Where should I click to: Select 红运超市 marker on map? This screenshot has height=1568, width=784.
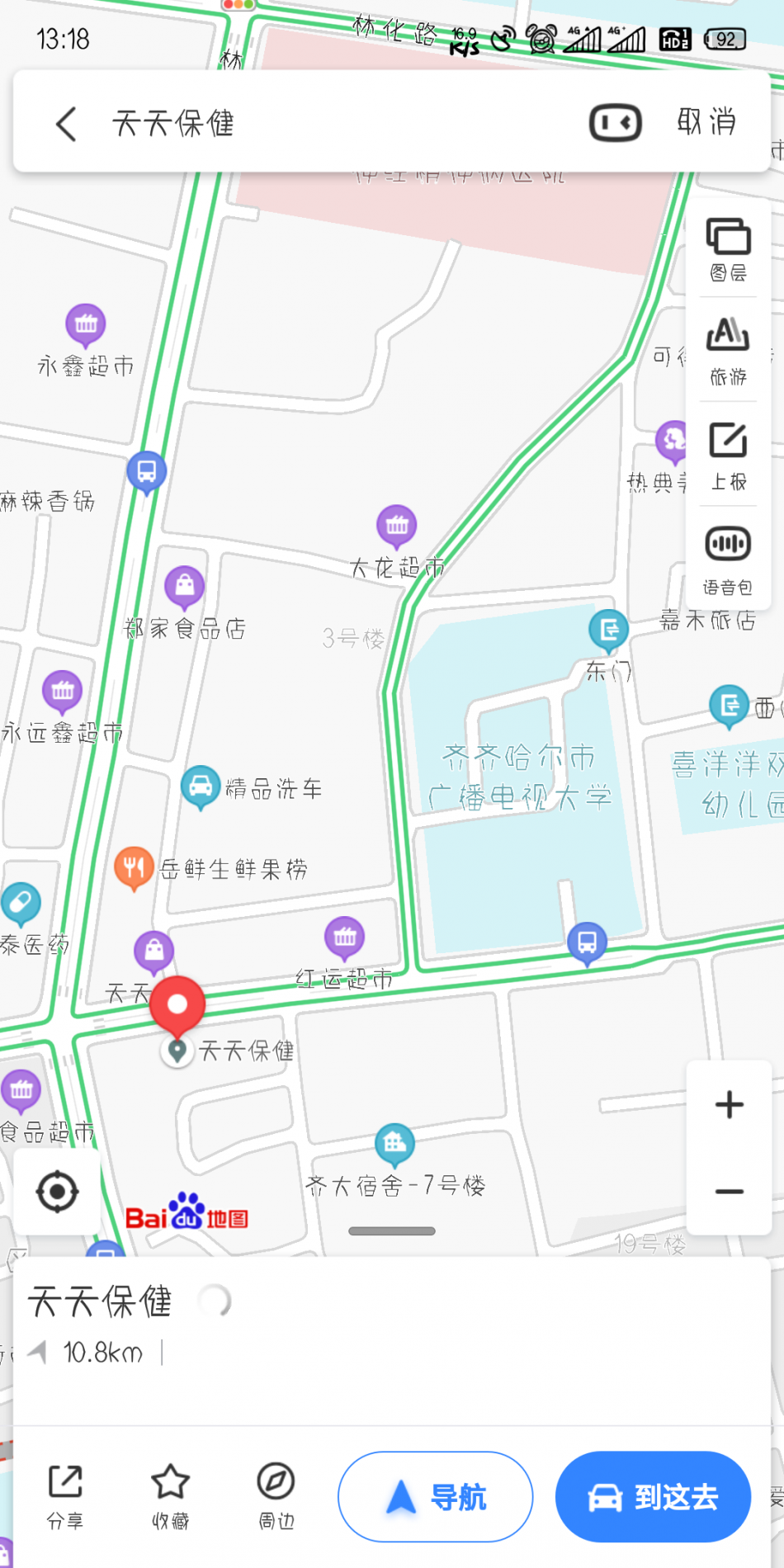[345, 938]
